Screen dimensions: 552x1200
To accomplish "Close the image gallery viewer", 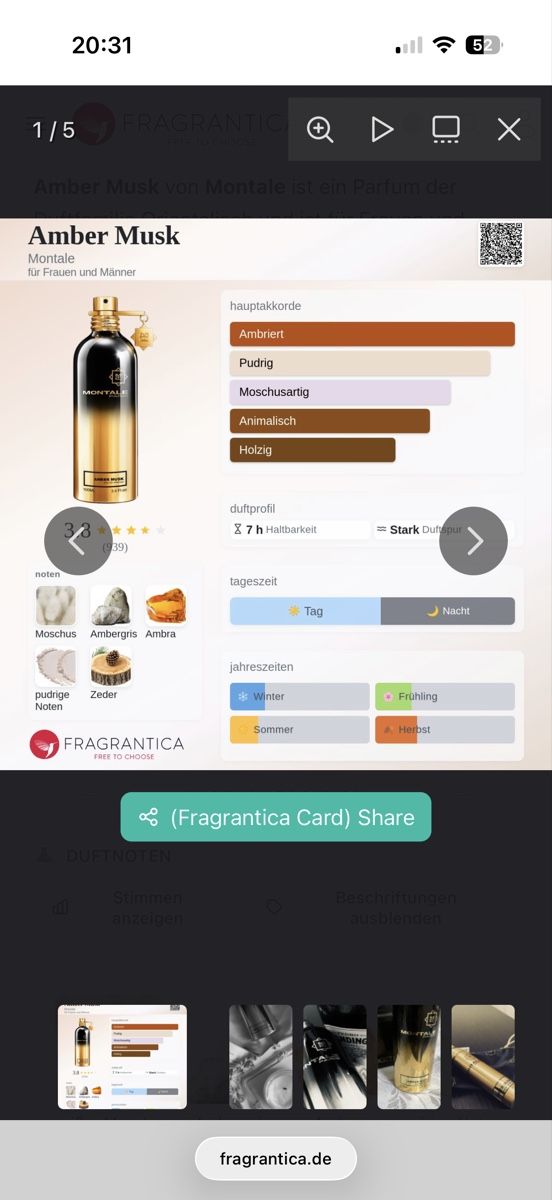I will pos(509,129).
